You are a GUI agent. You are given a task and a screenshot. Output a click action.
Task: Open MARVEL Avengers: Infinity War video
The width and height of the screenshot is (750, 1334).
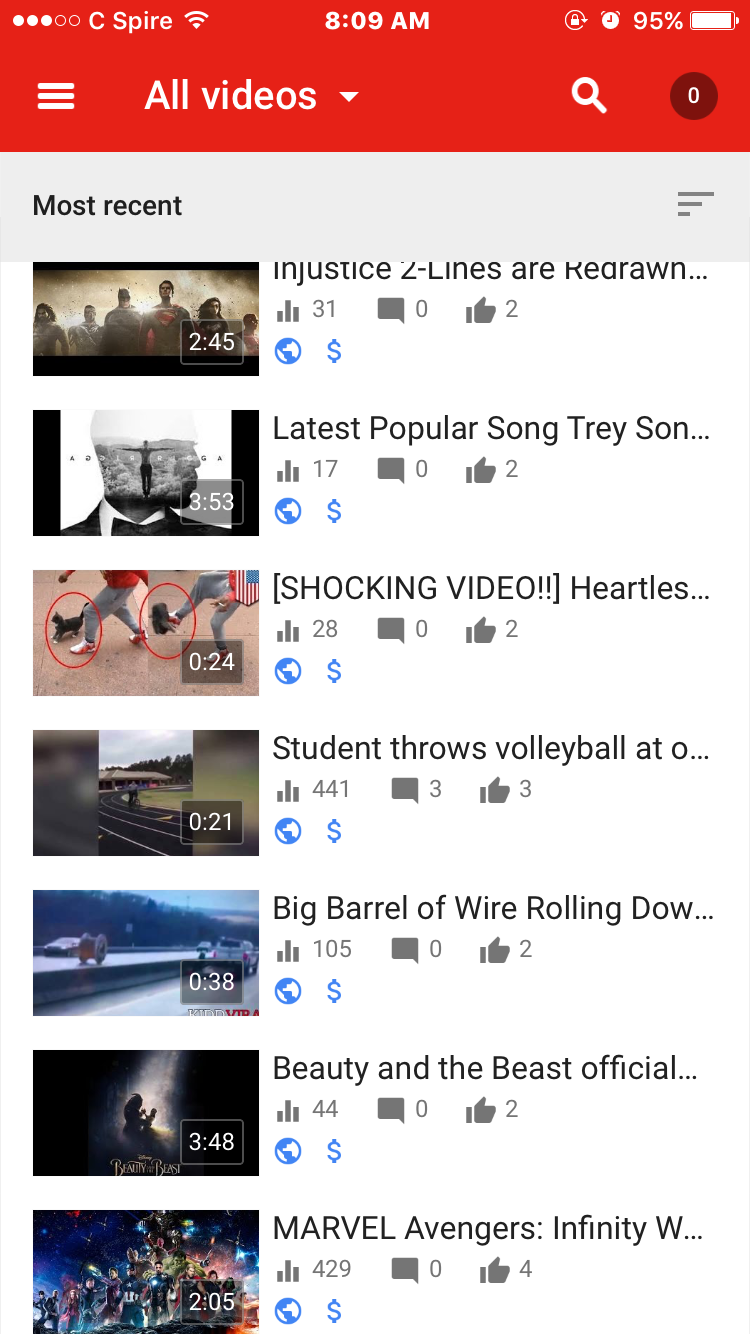point(487,1230)
